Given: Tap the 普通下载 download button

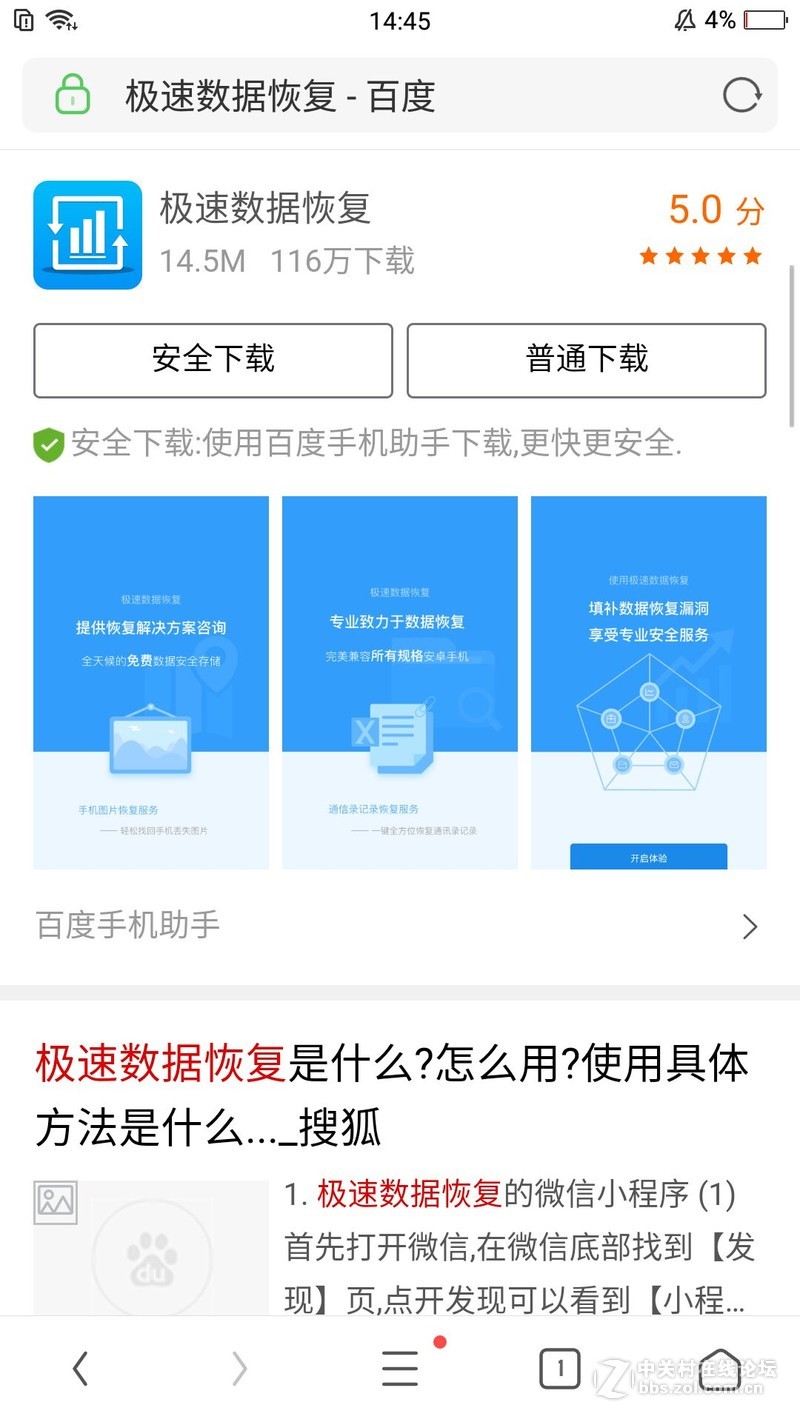Looking at the screenshot, I should pos(585,360).
